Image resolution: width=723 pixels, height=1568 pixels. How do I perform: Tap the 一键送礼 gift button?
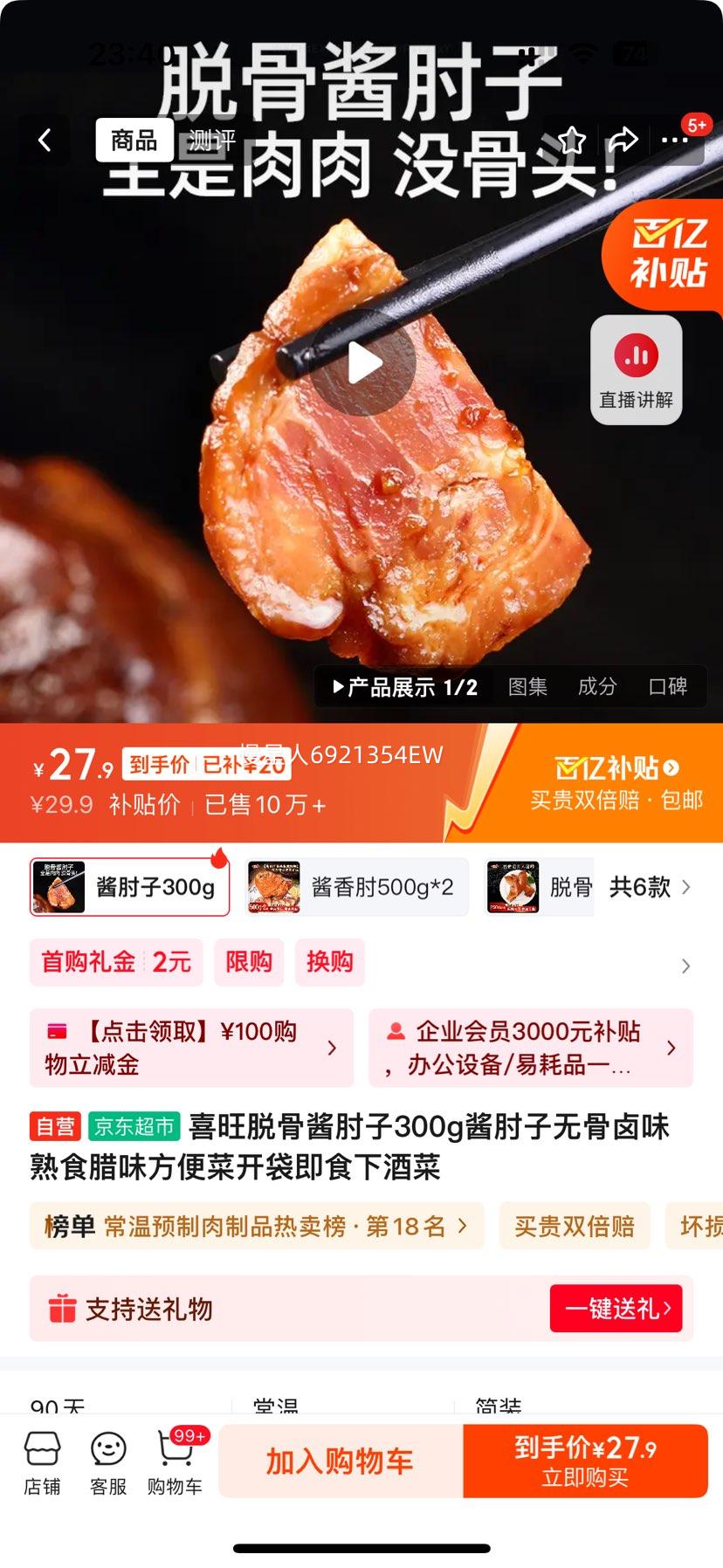click(616, 1309)
